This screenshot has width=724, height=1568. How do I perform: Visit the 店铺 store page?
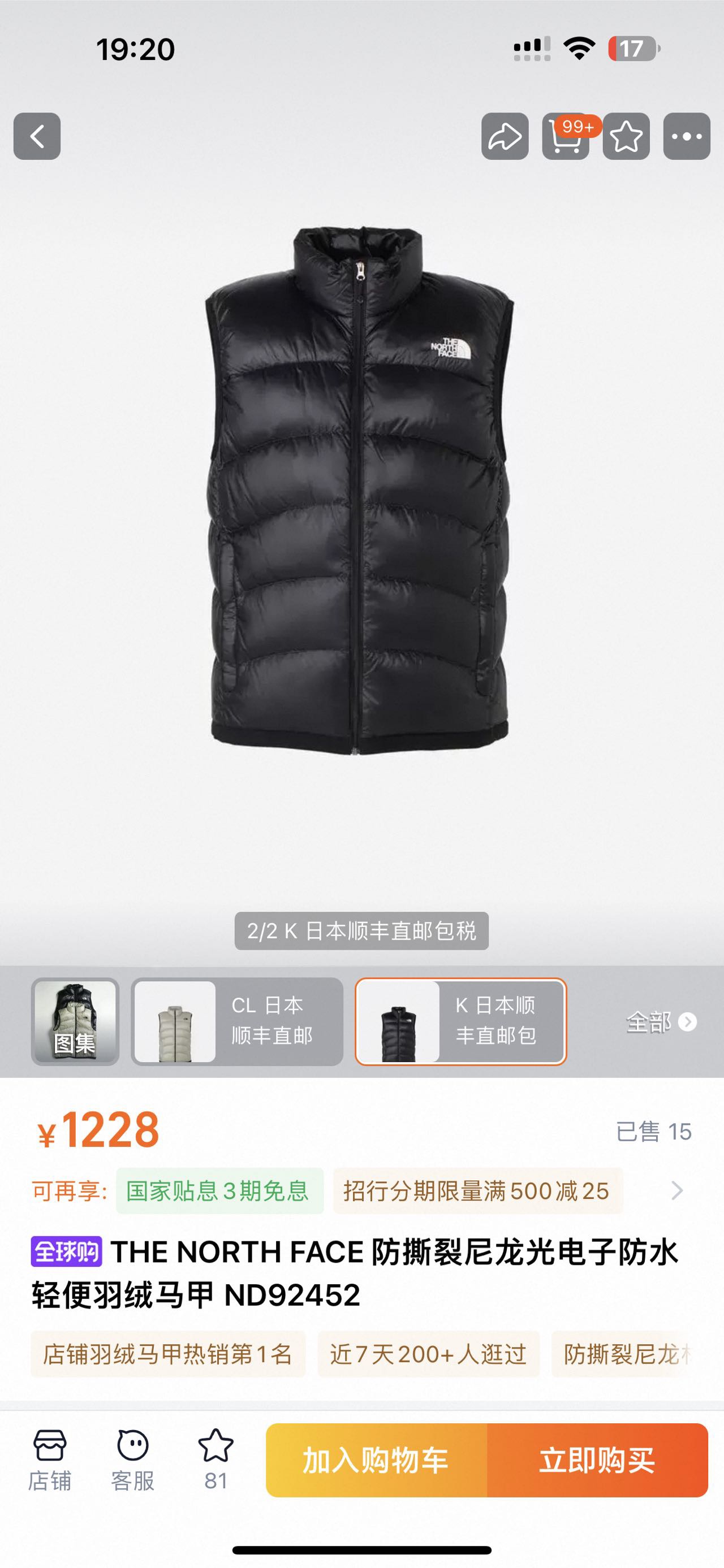(49, 1459)
